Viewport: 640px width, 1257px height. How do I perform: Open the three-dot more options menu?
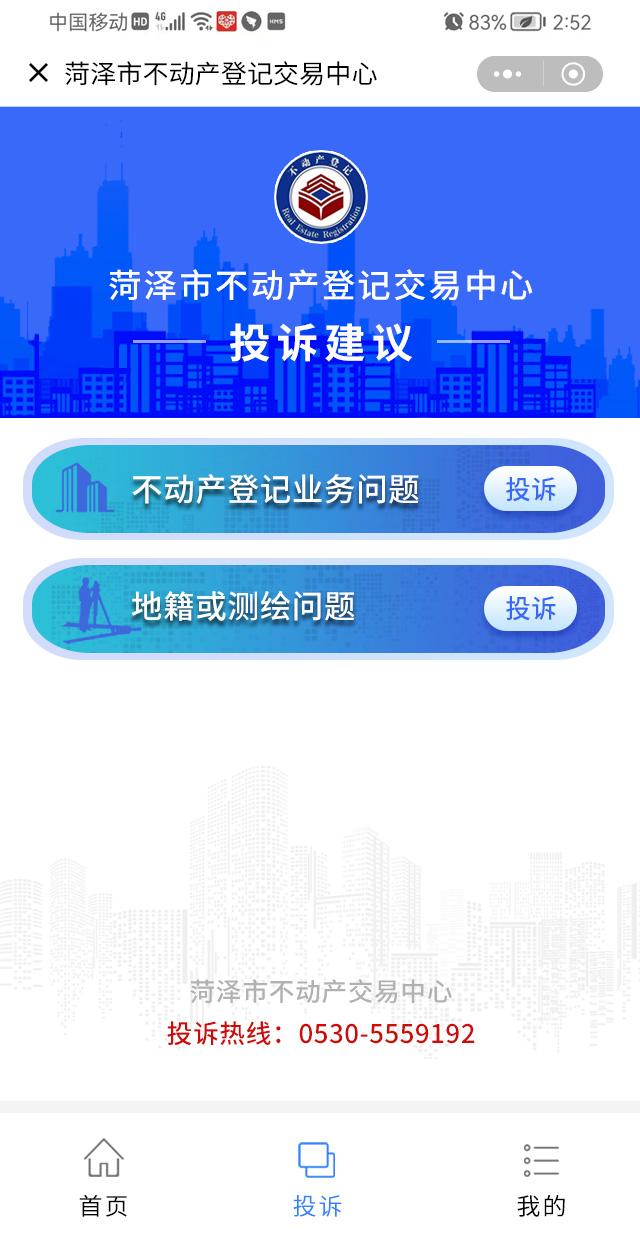click(x=508, y=74)
